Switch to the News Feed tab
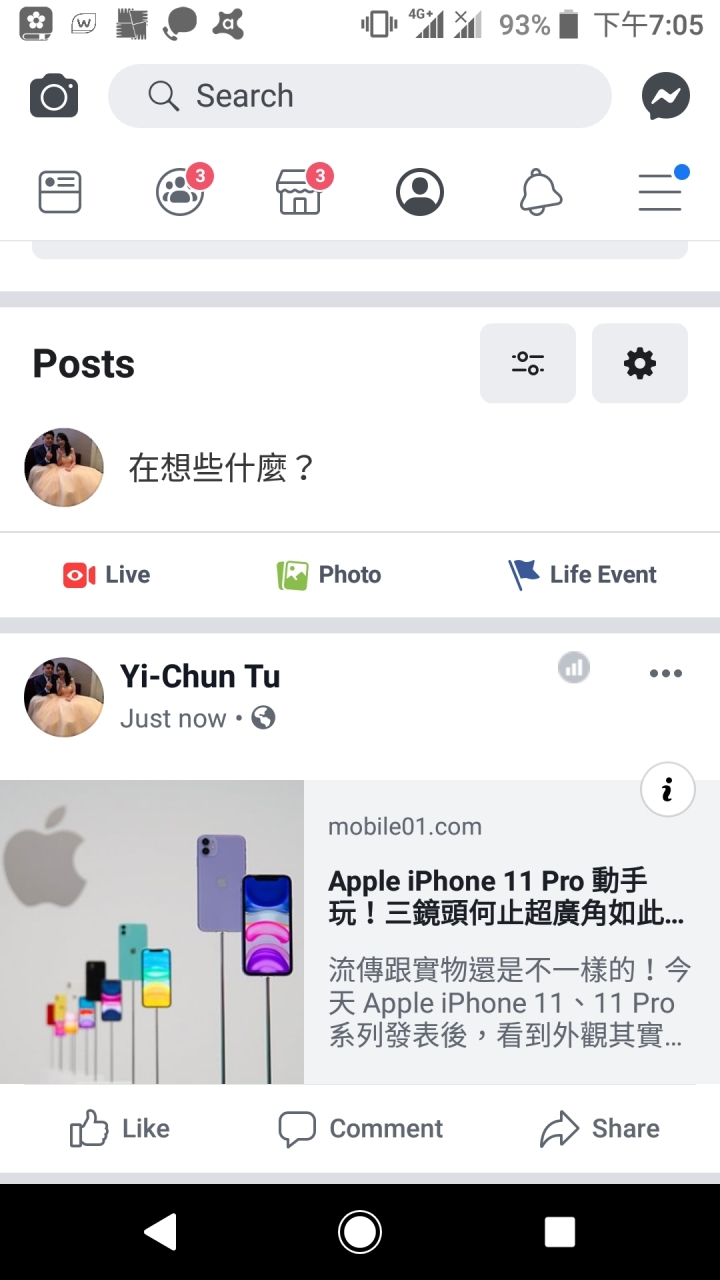Image resolution: width=720 pixels, height=1280 pixels. tap(60, 192)
